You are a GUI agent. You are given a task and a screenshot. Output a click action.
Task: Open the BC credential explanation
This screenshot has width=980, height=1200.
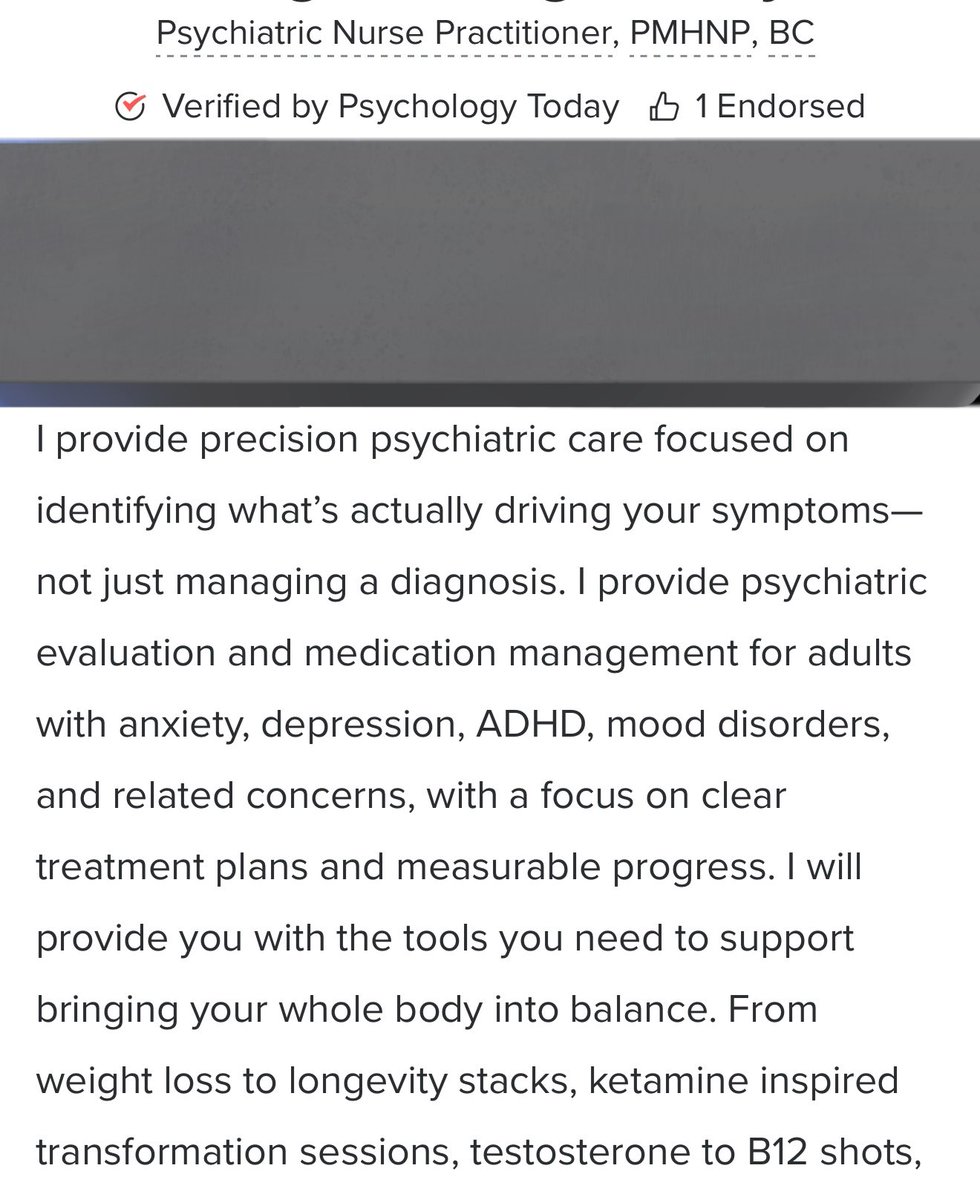pos(791,33)
